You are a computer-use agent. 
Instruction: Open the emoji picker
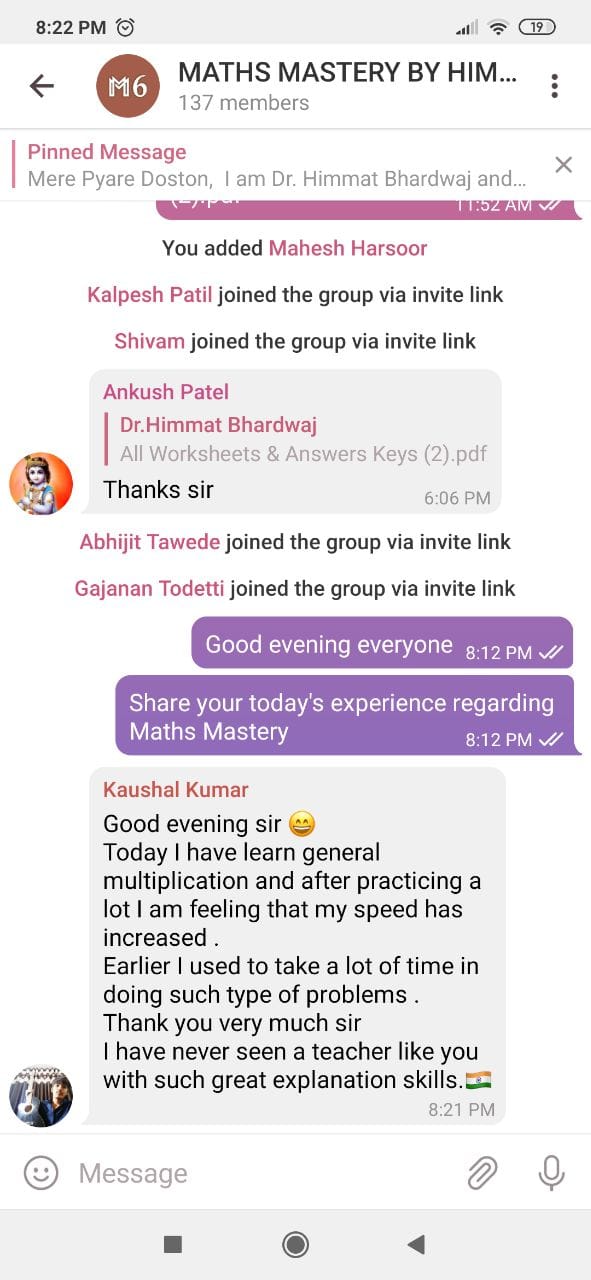[x=41, y=1172]
